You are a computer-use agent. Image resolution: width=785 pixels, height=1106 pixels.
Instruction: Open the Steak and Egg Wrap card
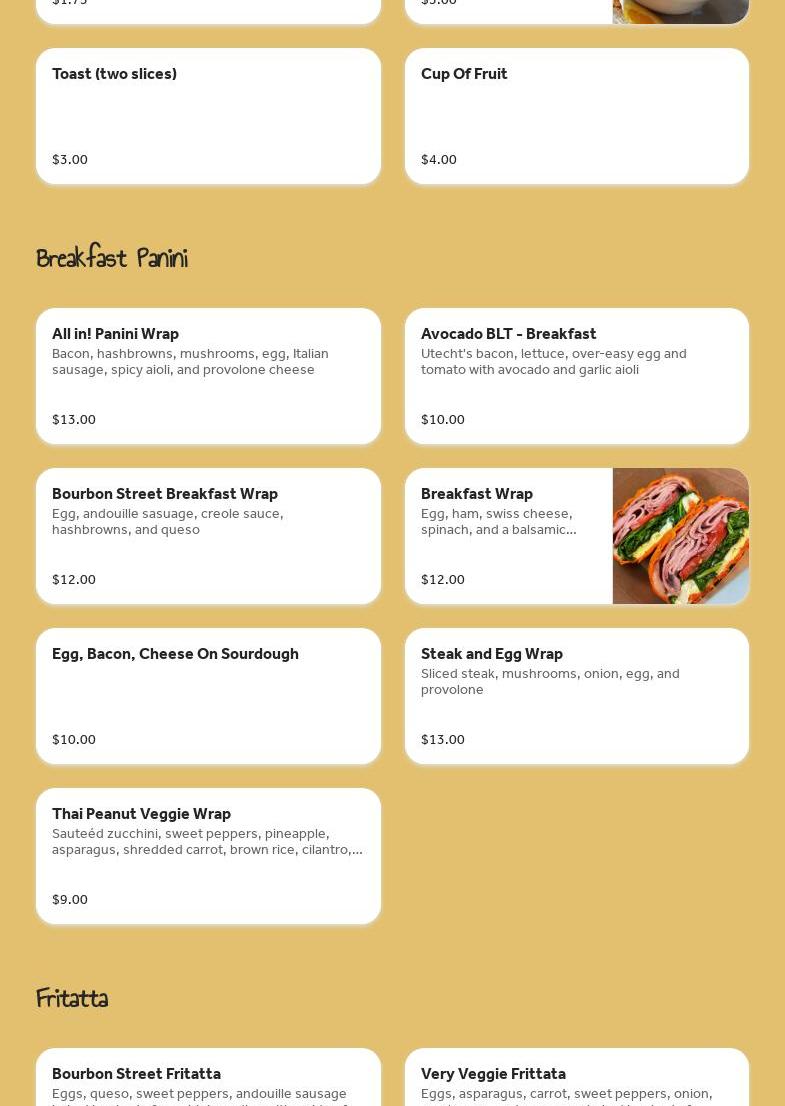coord(576,696)
